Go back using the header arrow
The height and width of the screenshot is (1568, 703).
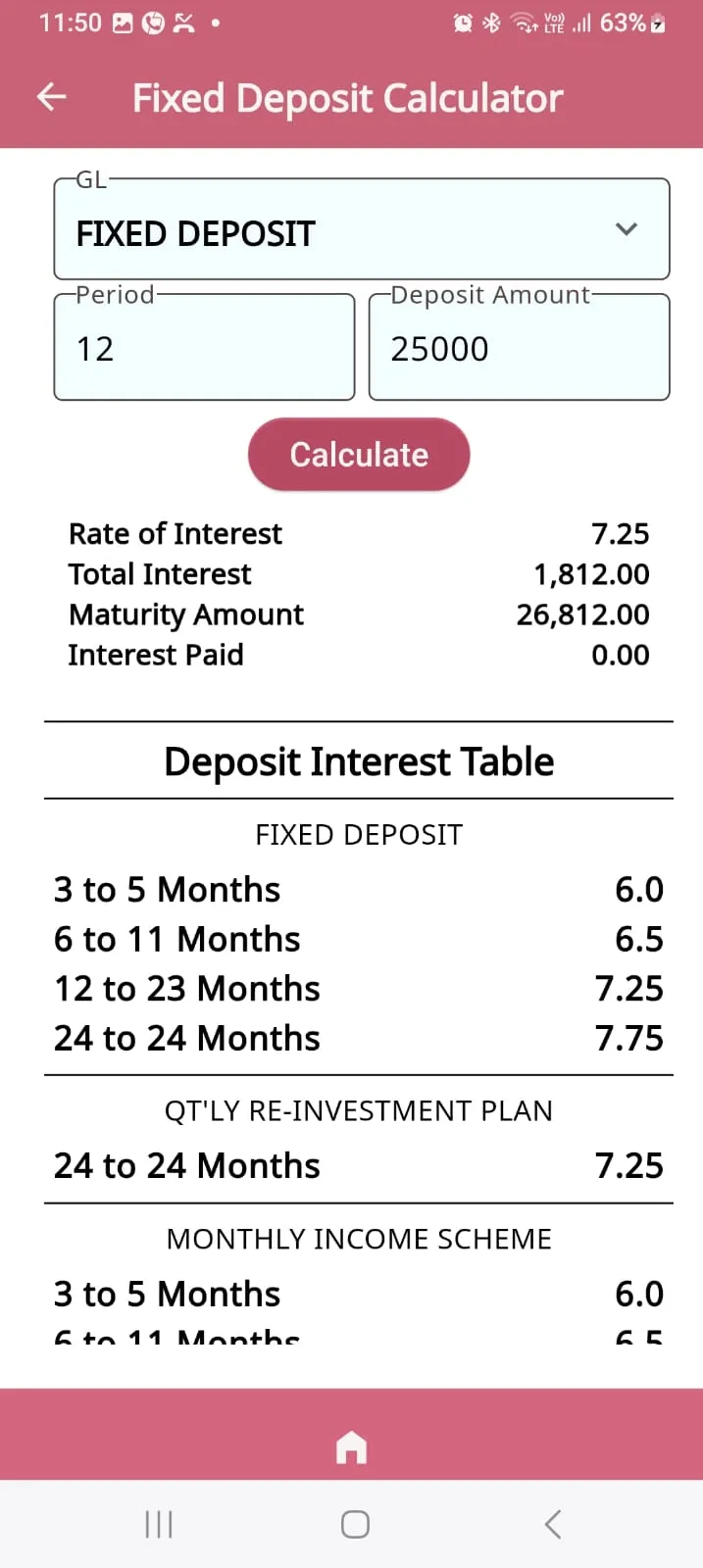click(51, 97)
